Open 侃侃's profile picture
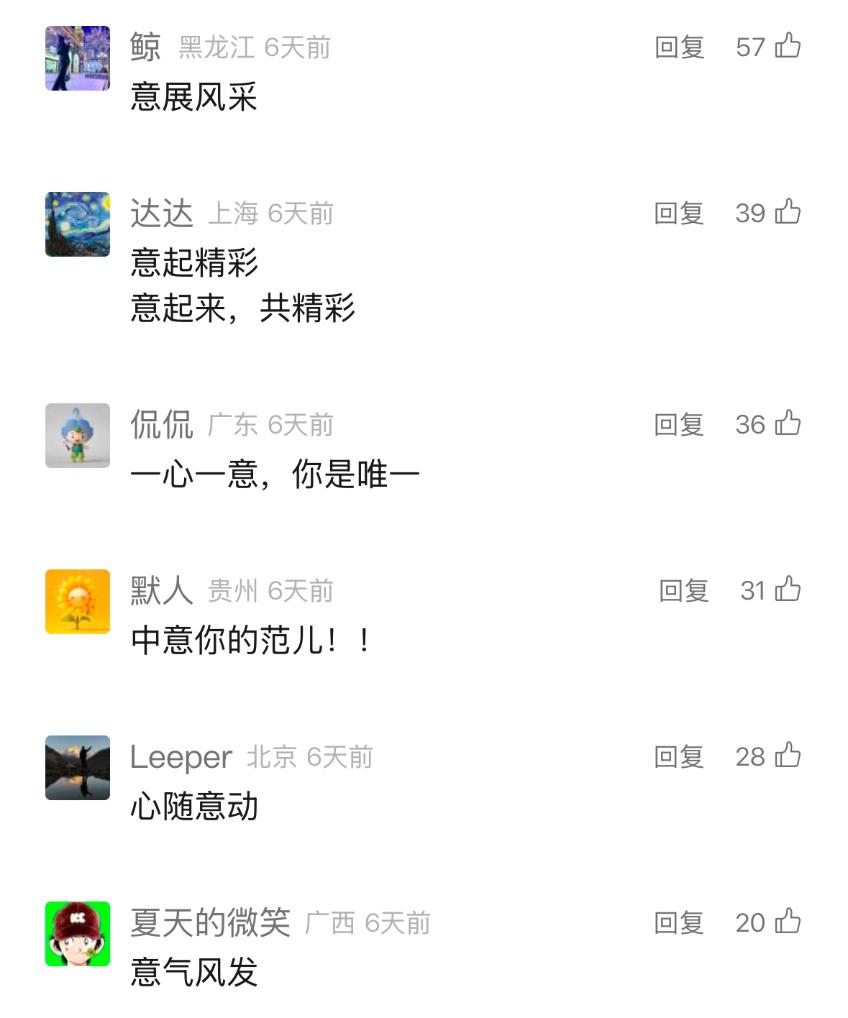 point(77,435)
